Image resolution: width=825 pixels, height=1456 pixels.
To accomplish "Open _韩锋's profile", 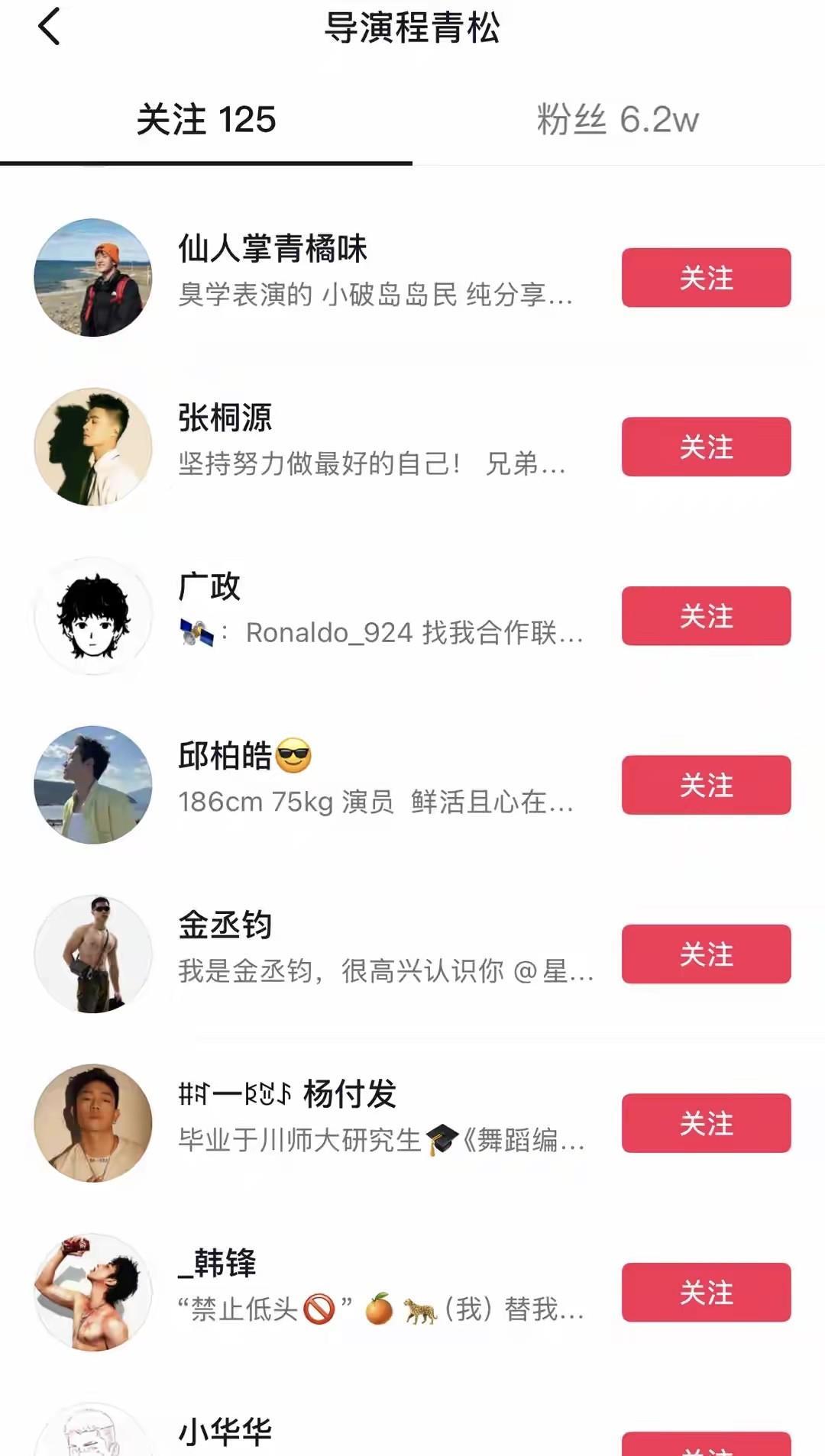I will point(217,1264).
